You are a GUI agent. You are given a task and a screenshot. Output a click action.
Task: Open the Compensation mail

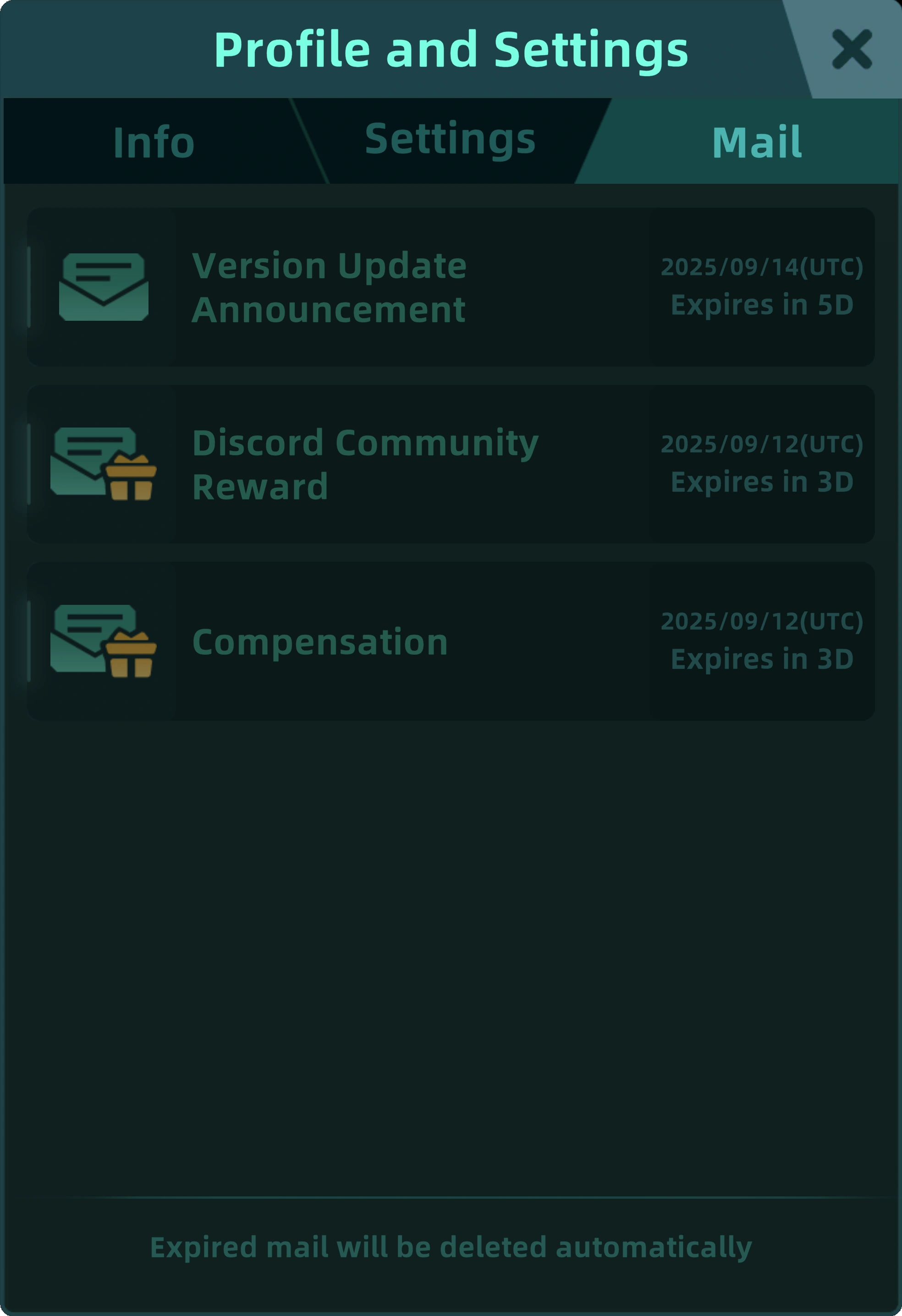tap(451, 642)
